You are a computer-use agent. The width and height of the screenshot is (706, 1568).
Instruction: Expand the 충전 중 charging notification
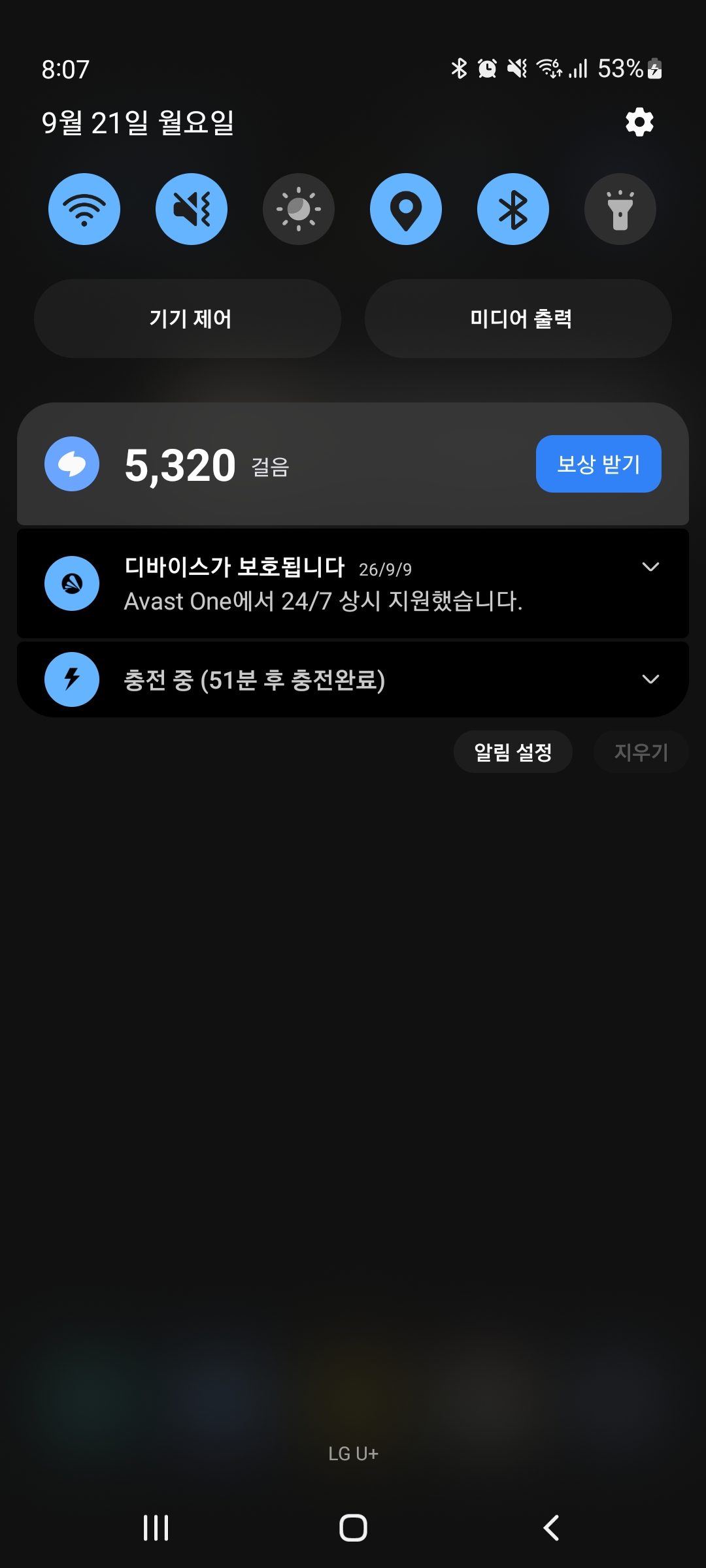tap(650, 679)
